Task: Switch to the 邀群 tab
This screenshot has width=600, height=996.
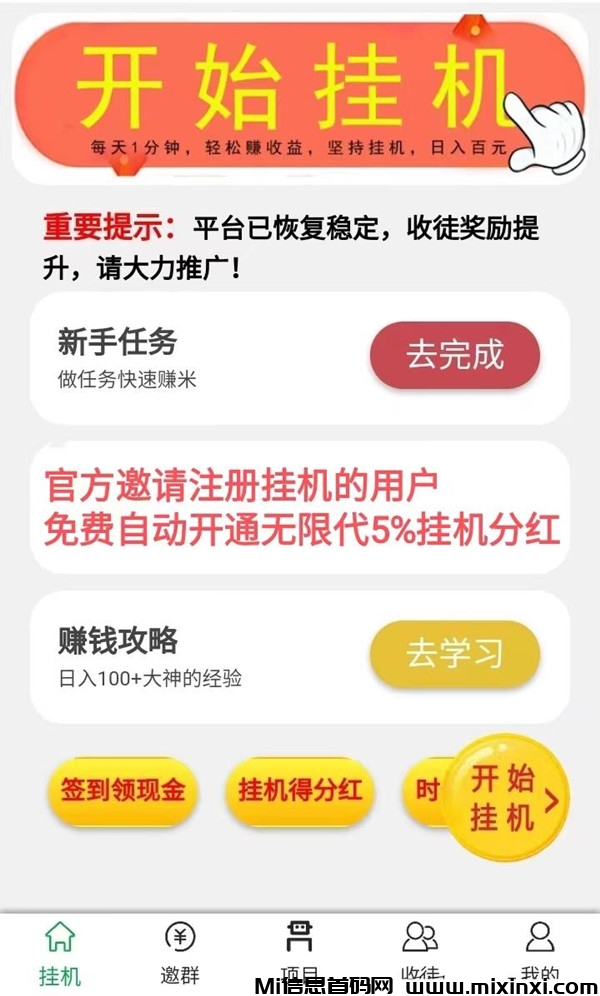Action: (x=180, y=952)
